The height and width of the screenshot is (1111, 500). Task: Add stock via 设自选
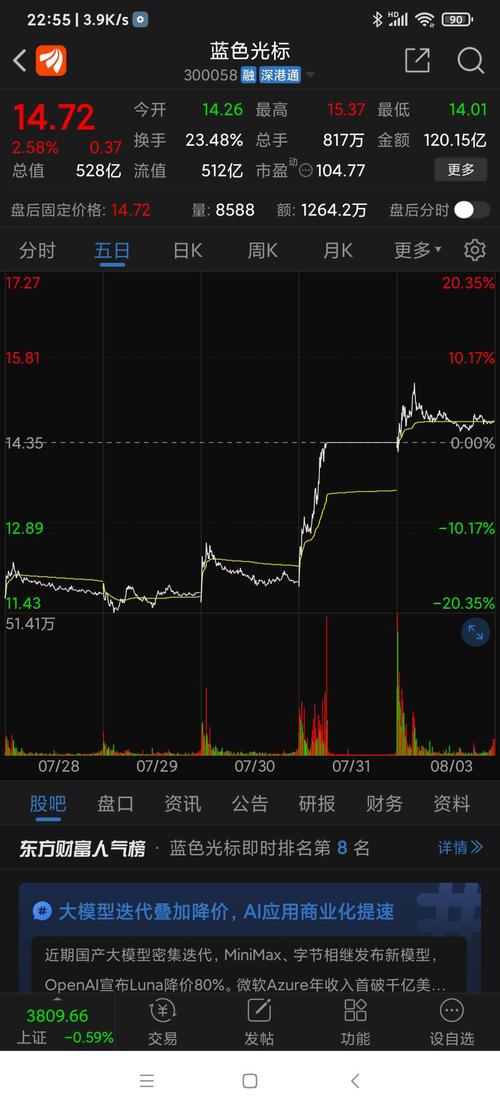[452, 1022]
